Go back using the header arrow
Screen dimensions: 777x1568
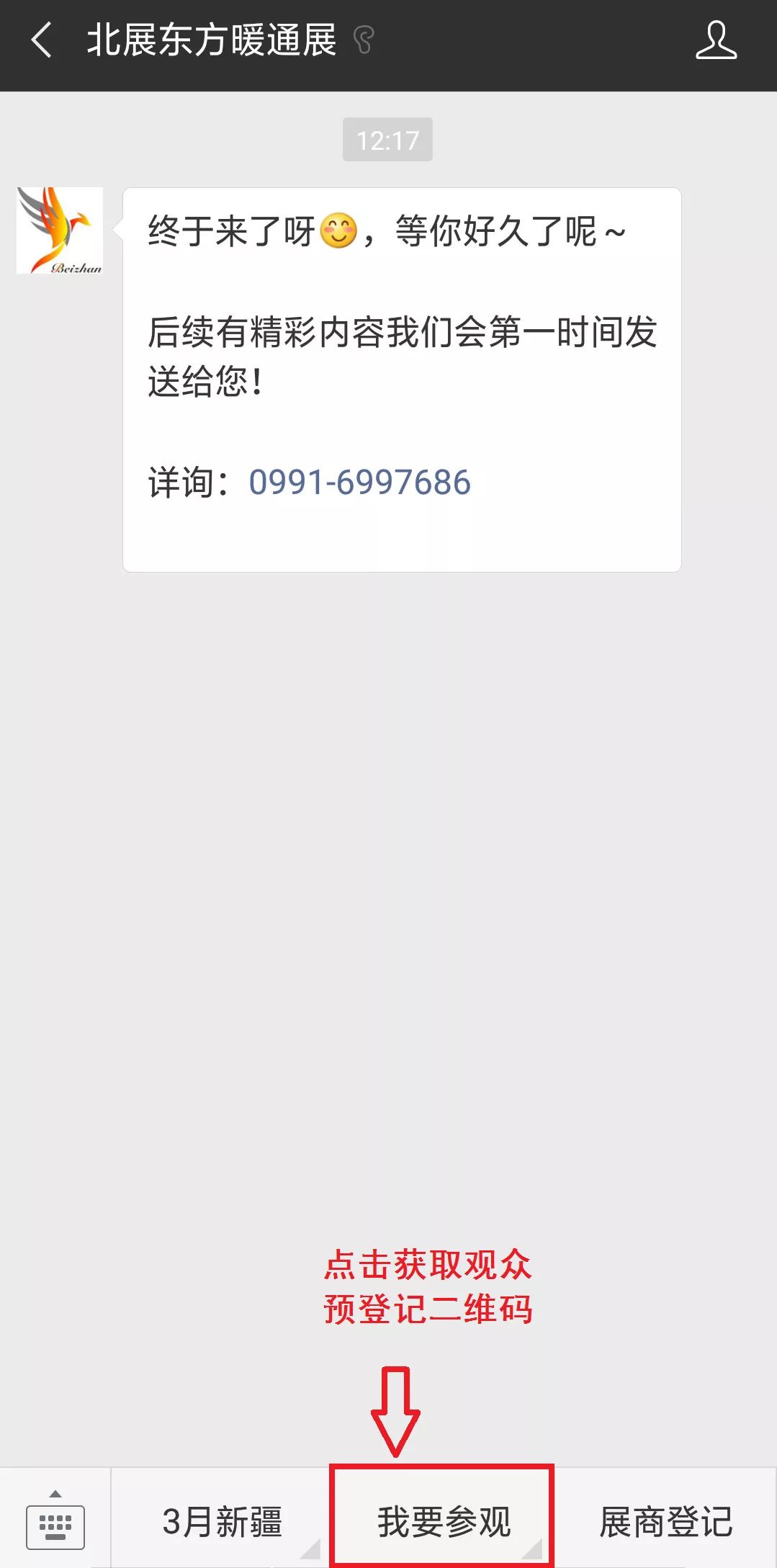point(42,40)
